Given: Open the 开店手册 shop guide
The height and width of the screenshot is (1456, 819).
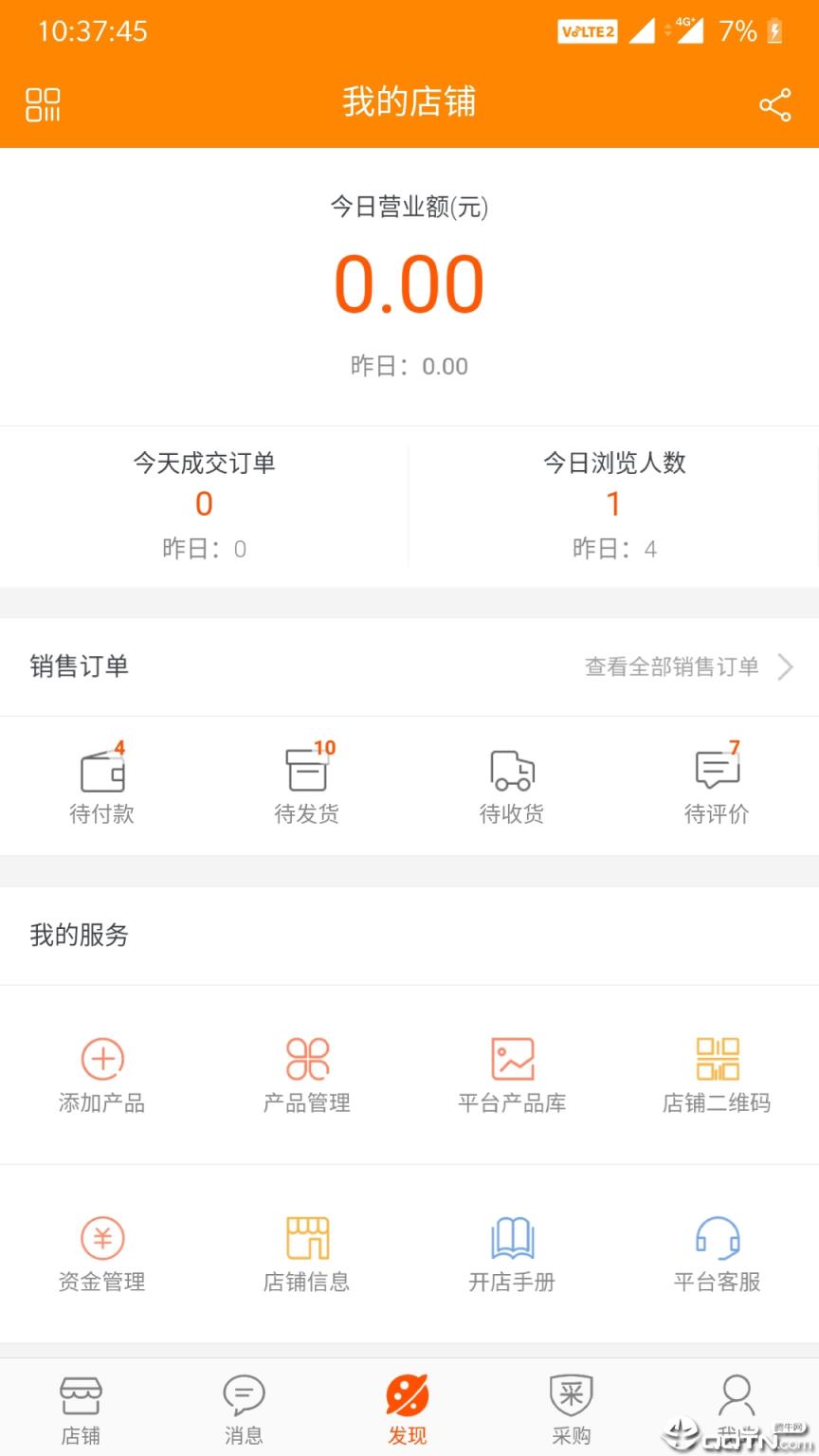Looking at the screenshot, I should 511,1251.
